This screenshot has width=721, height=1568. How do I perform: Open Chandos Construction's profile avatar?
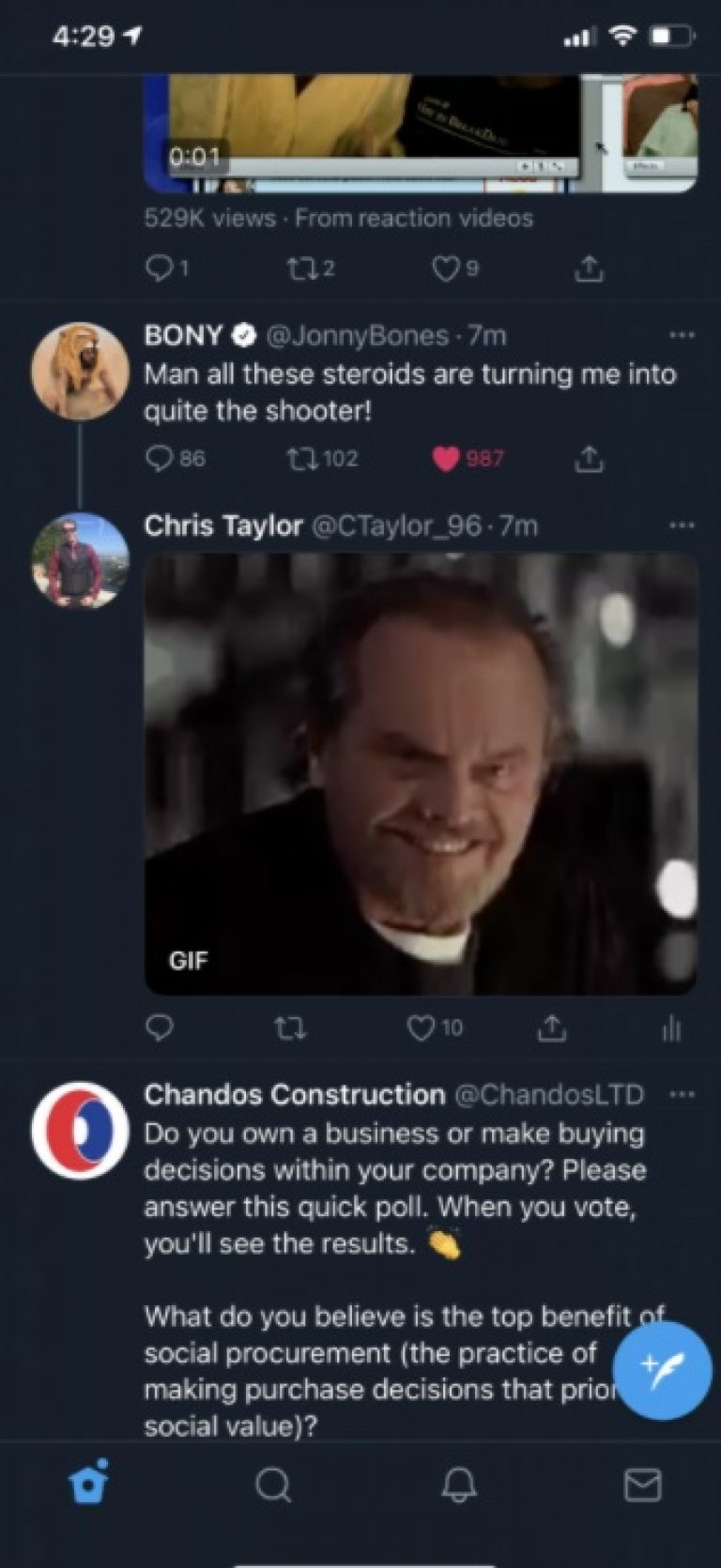coord(80,1131)
